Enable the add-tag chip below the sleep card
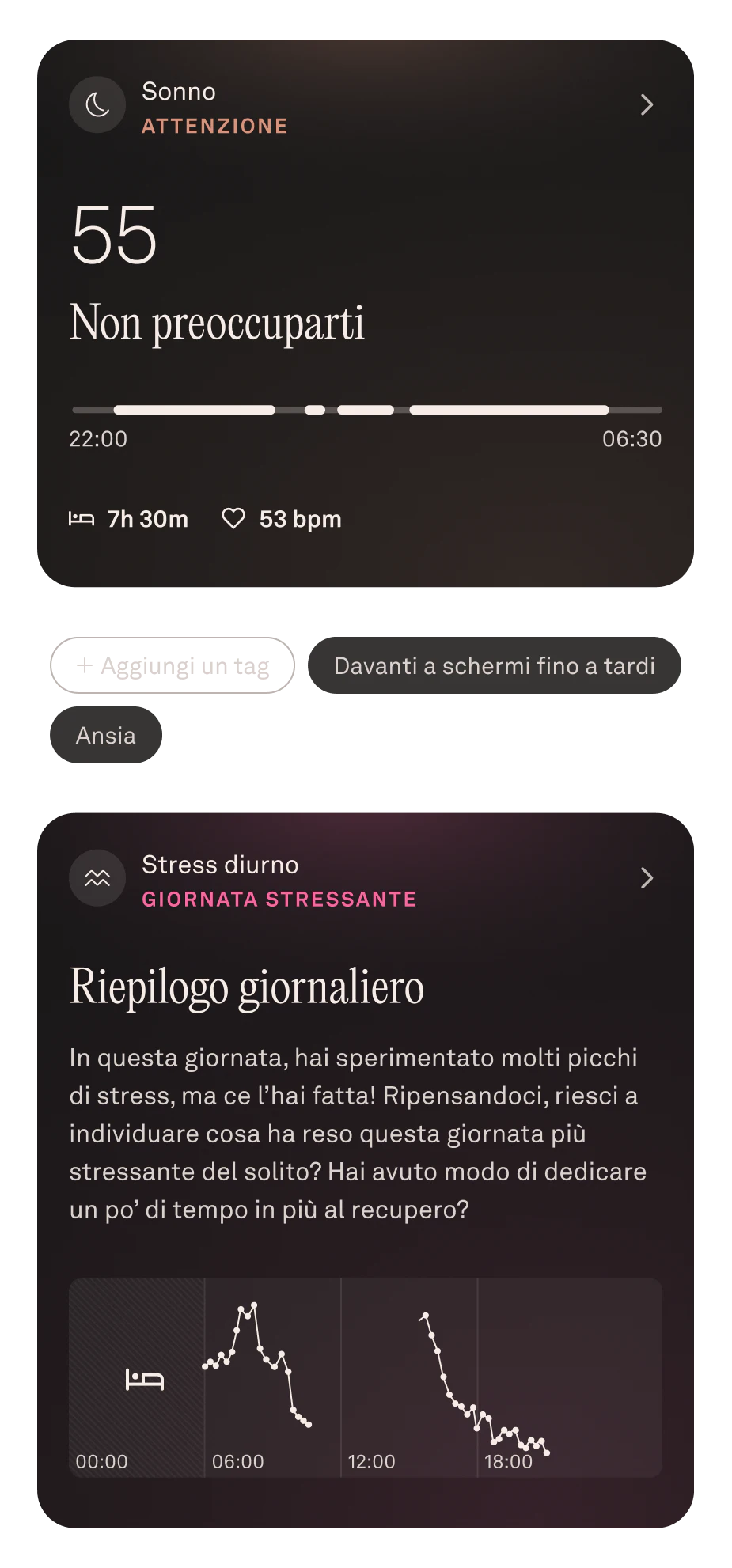 click(x=172, y=665)
